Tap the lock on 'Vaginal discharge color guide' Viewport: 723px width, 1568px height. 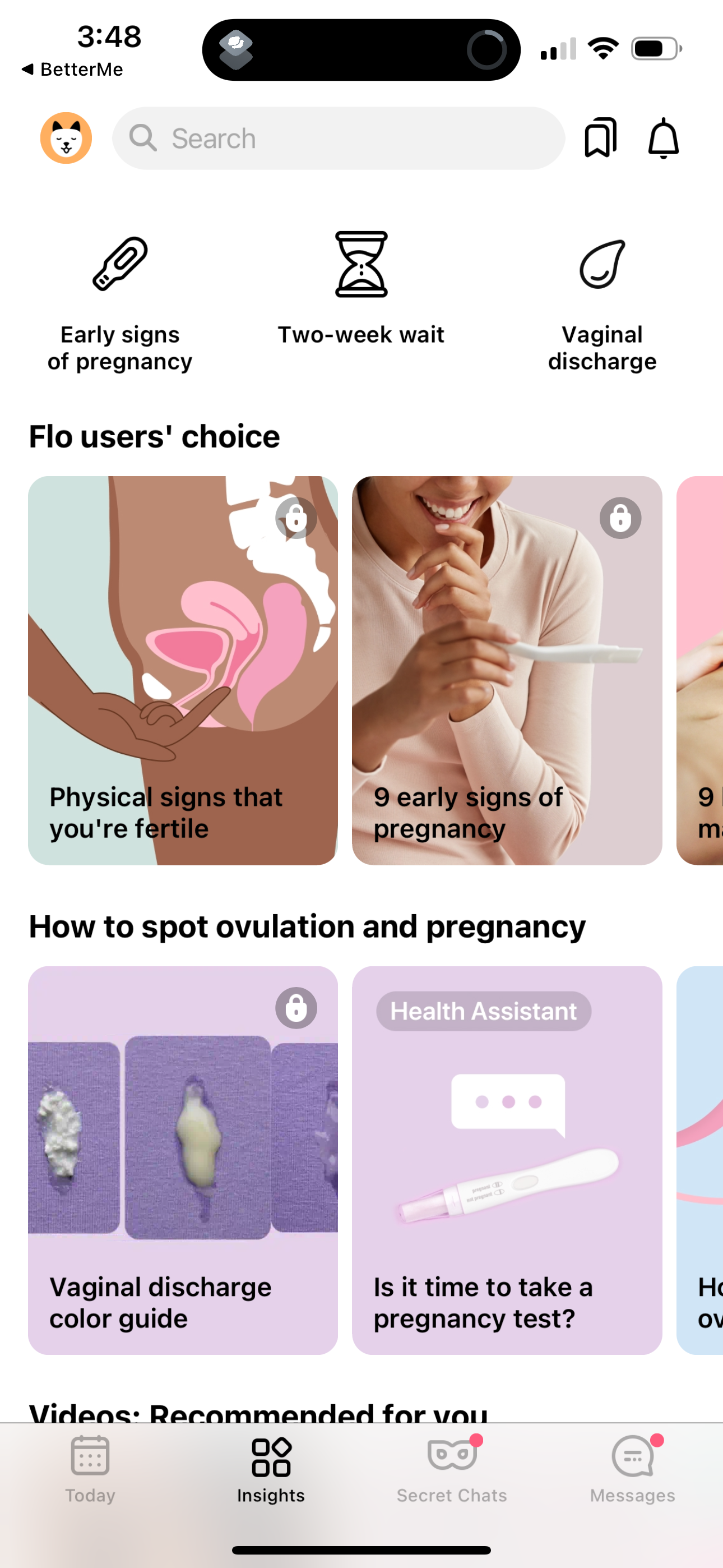(296, 1008)
